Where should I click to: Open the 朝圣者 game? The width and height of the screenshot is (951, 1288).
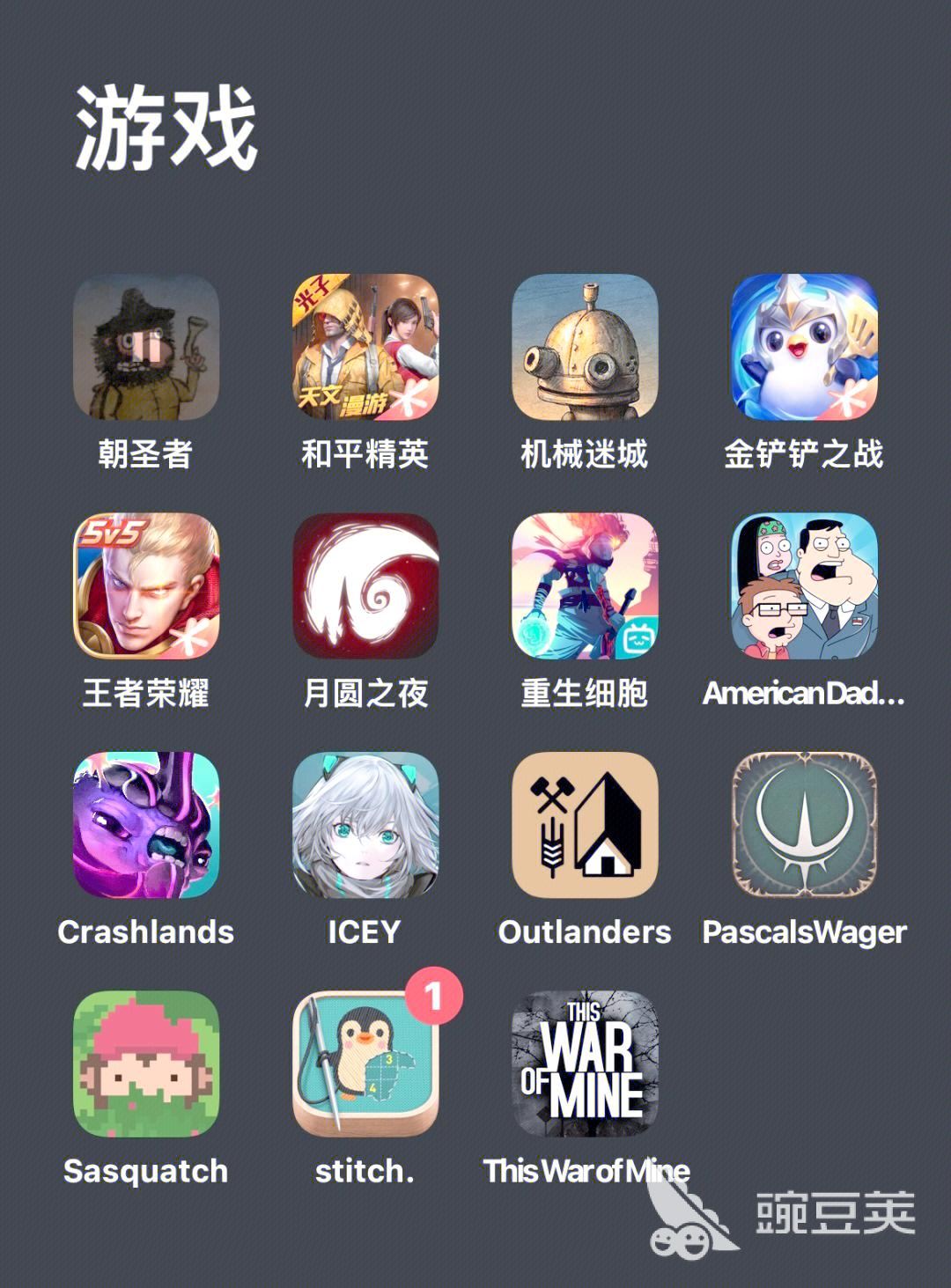pyautogui.click(x=146, y=347)
